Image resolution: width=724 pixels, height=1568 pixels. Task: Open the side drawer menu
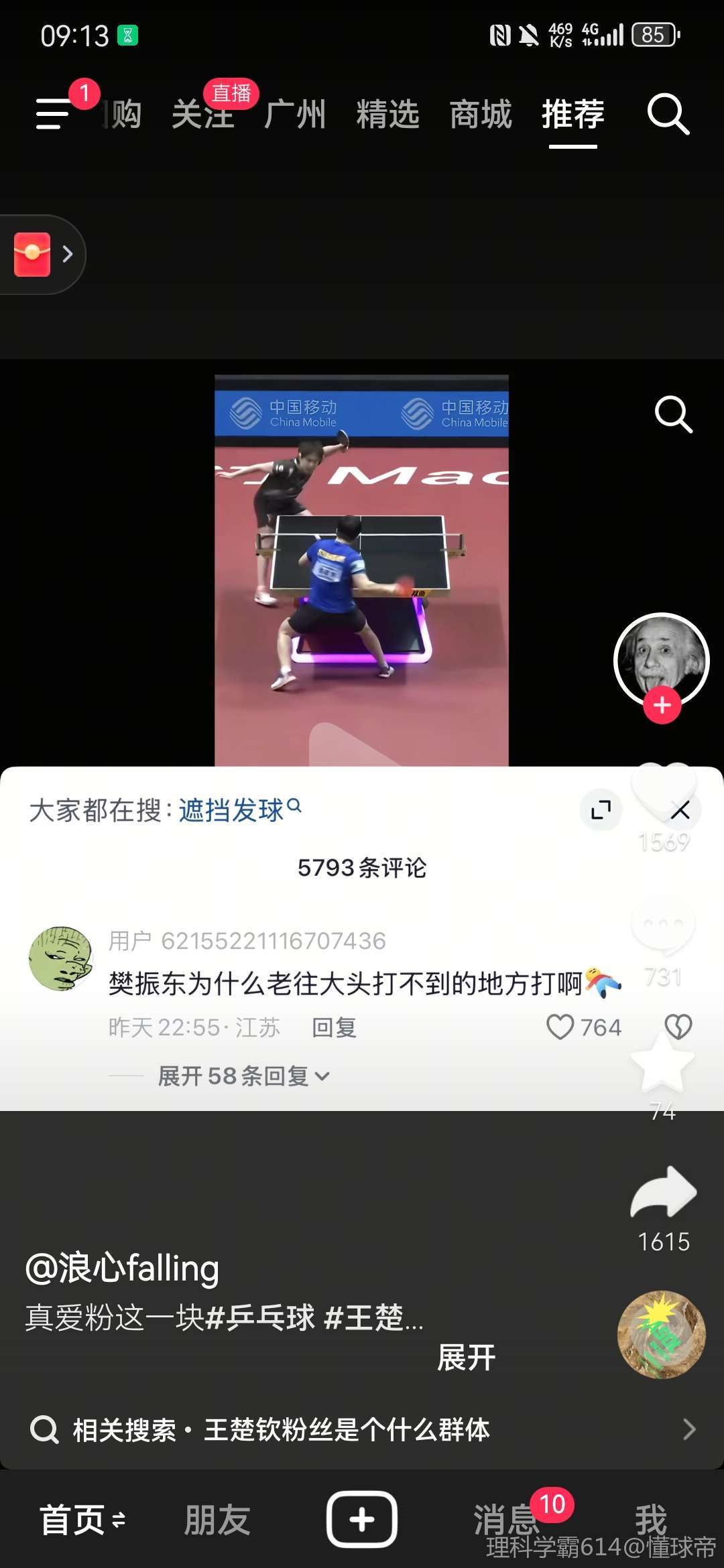point(54,113)
